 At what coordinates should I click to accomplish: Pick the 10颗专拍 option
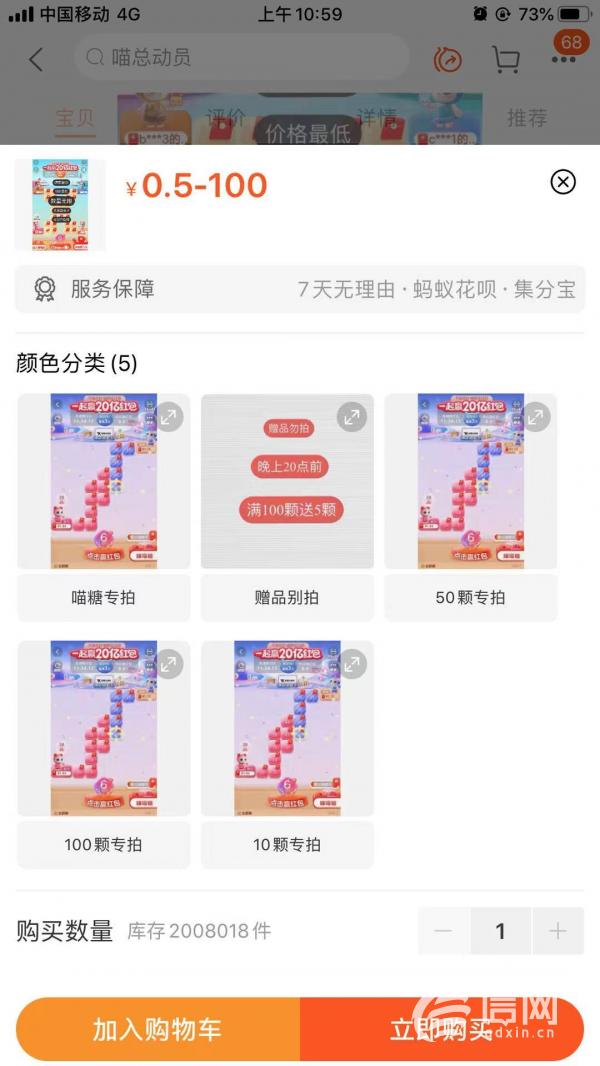click(x=287, y=844)
